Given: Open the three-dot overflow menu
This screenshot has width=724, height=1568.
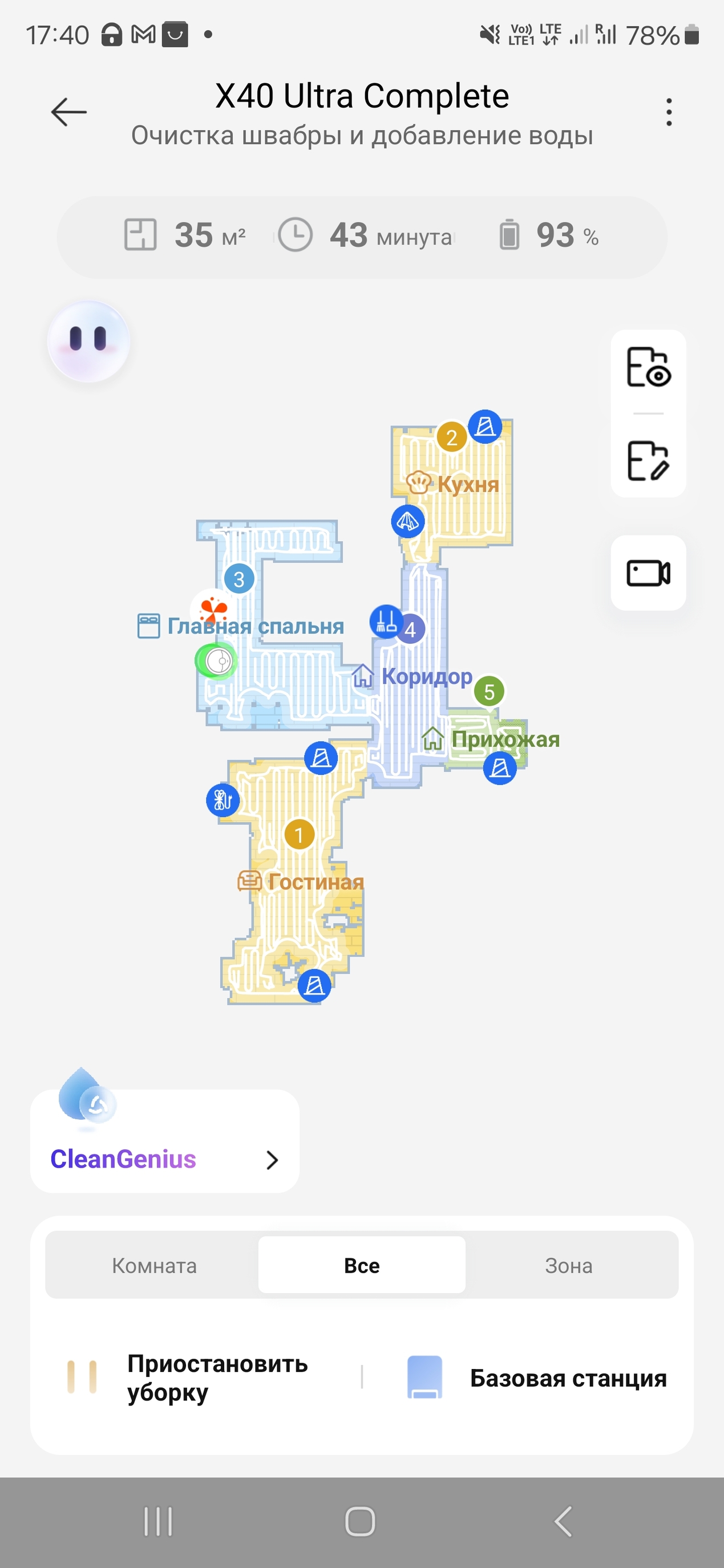Looking at the screenshot, I should point(669,112).
